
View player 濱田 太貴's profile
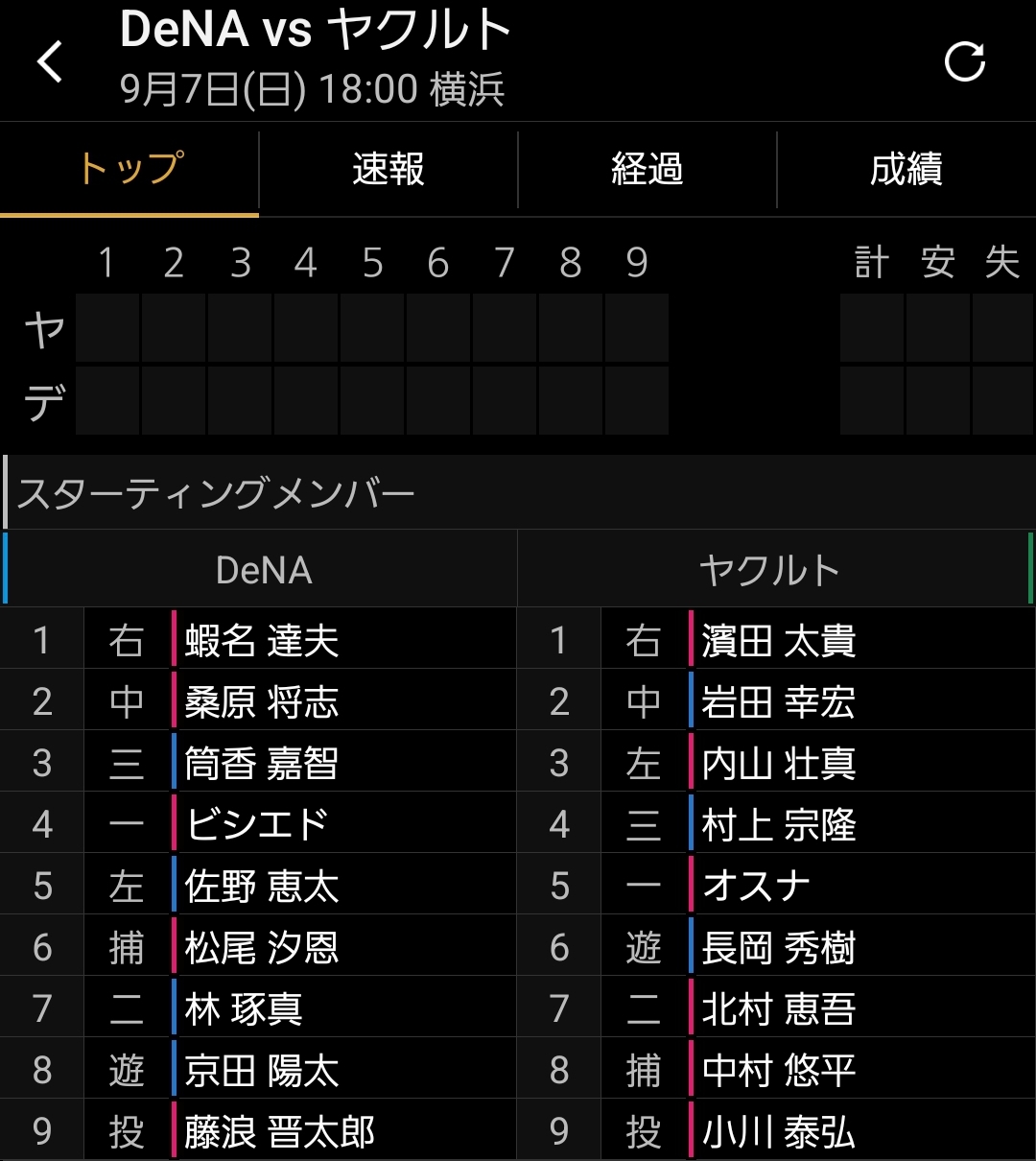point(778,640)
